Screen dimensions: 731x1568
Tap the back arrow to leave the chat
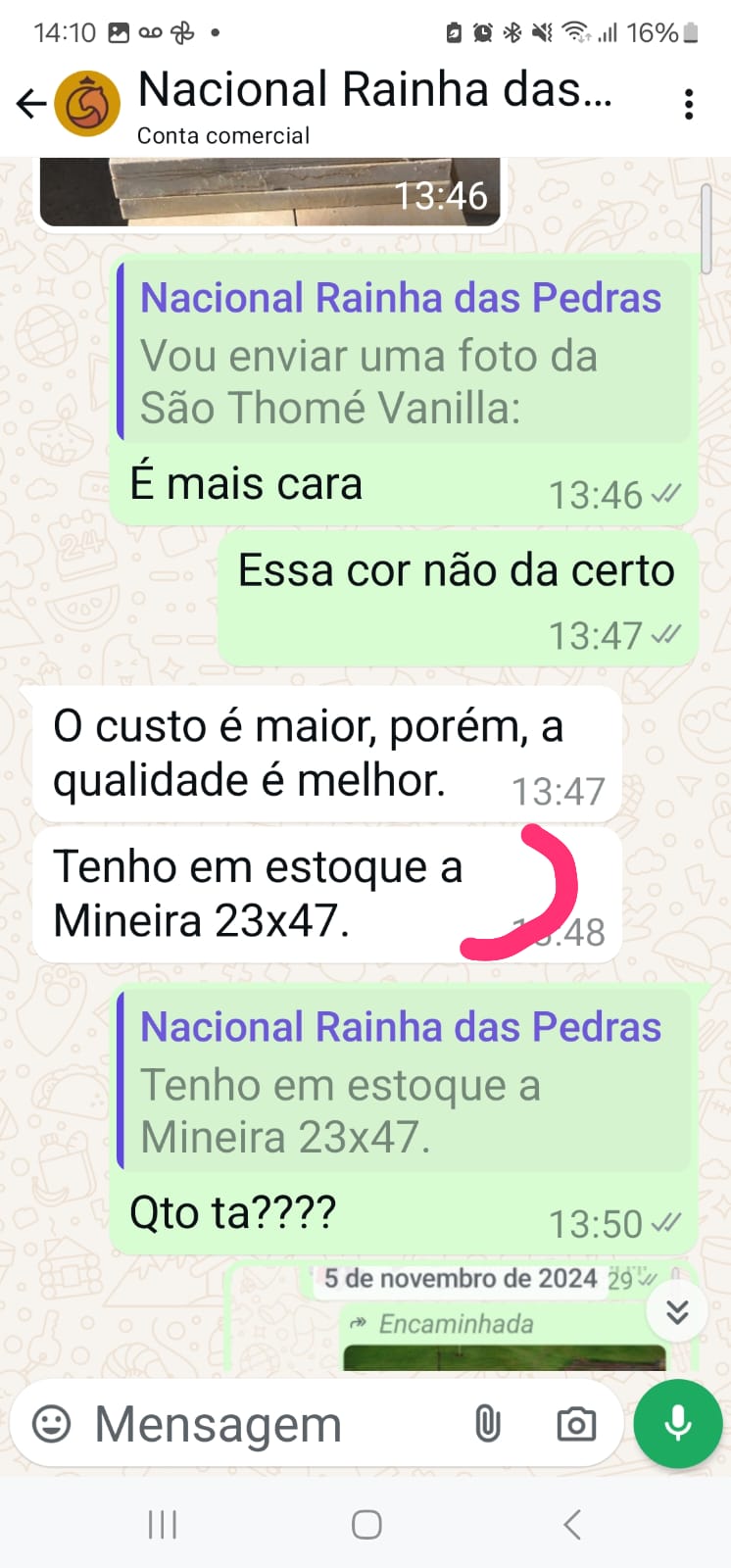pyautogui.click(x=30, y=101)
